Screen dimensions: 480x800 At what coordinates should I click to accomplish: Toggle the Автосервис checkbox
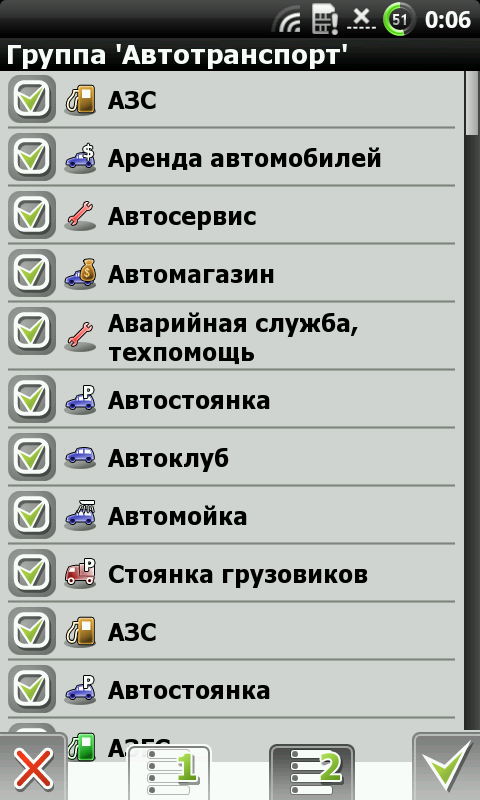point(32,215)
